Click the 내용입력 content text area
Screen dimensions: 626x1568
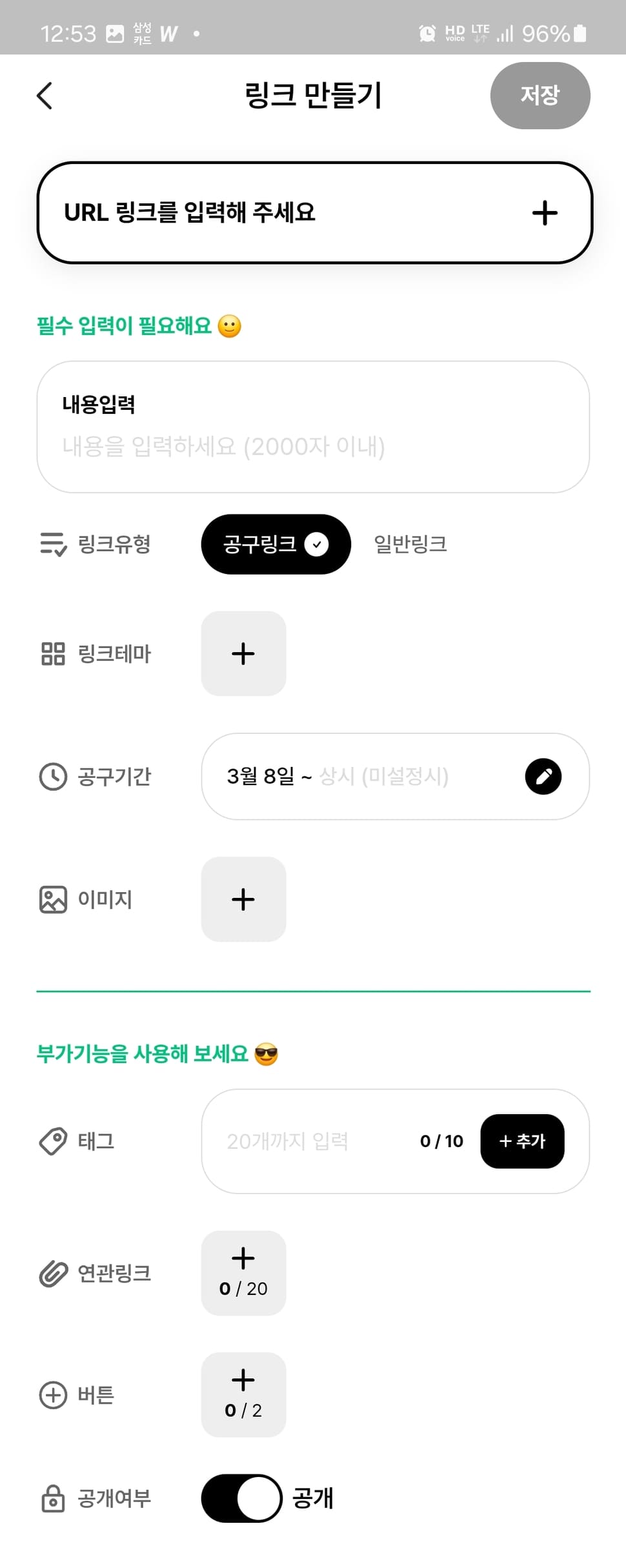314,427
